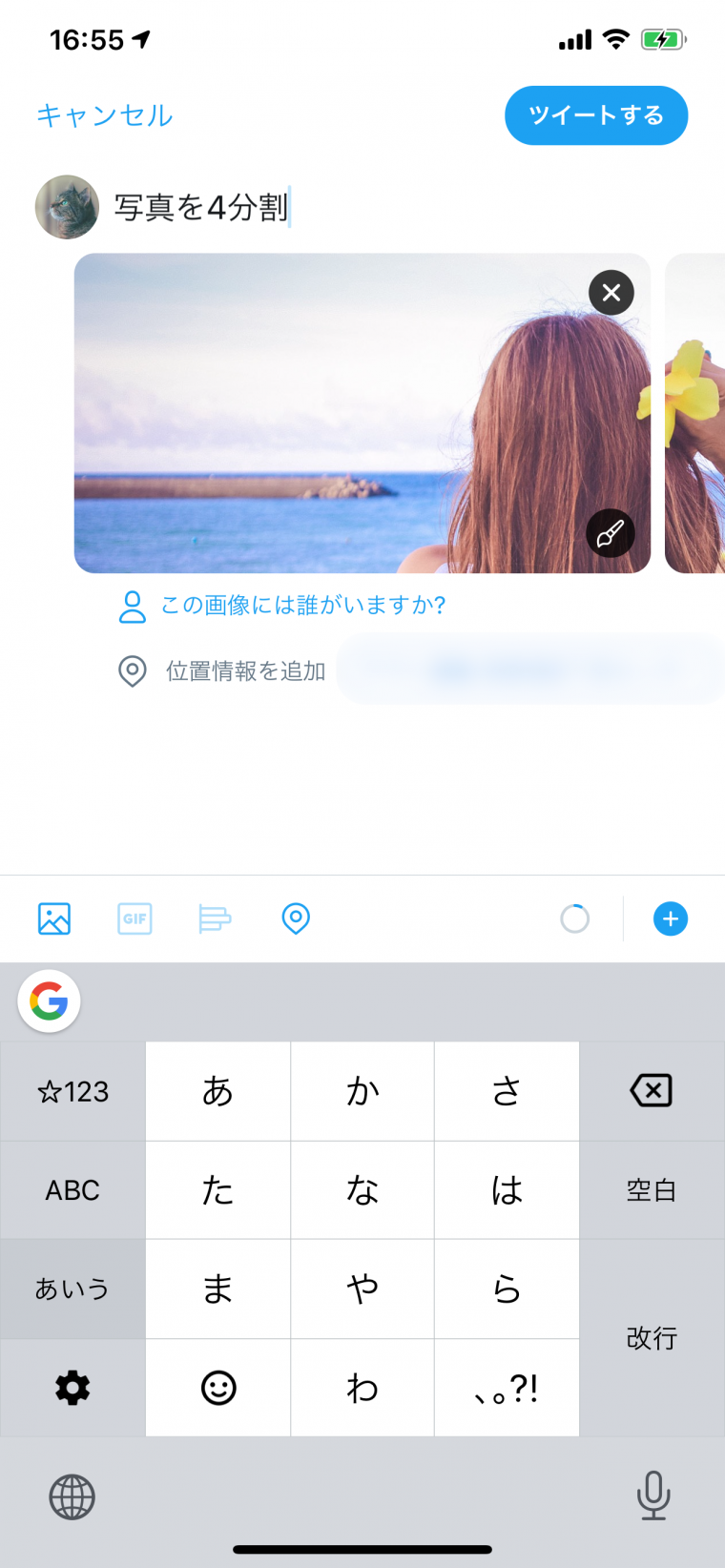Switch to ☆123 symbol mode

click(x=72, y=1090)
